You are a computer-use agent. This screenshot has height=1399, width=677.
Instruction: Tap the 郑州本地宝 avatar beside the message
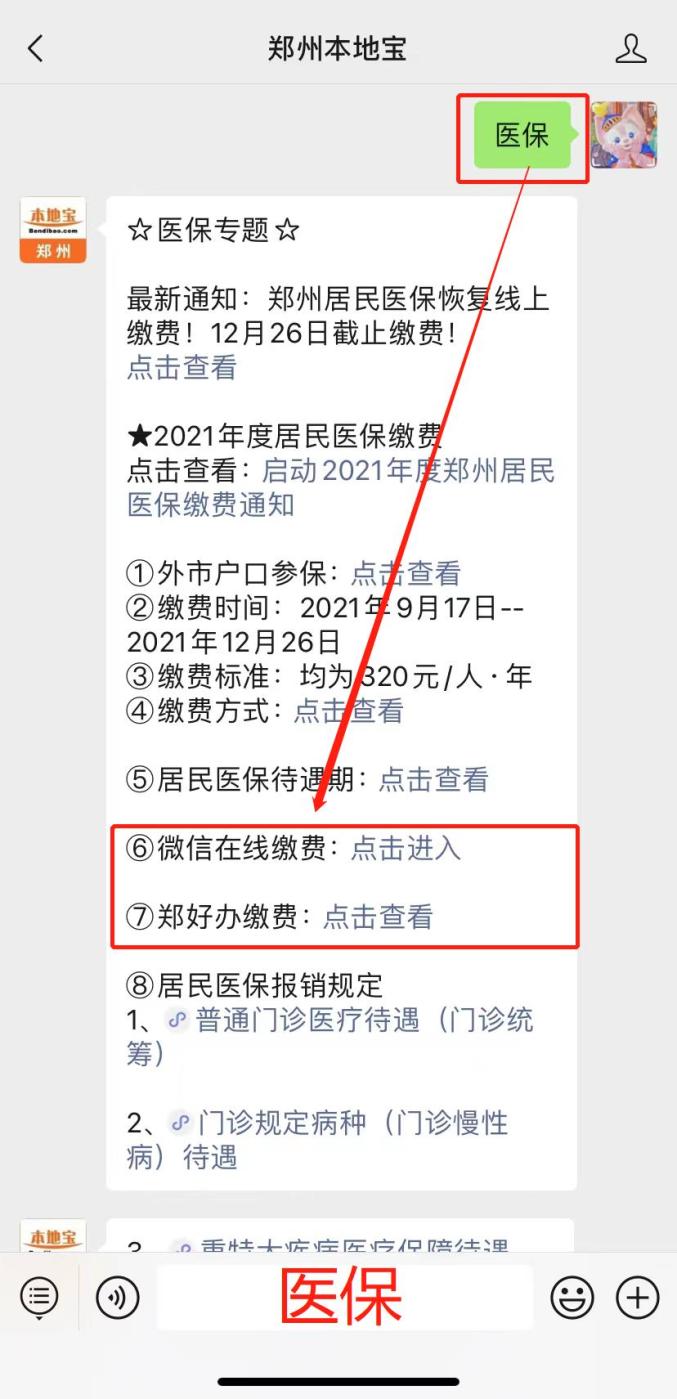click(x=53, y=230)
